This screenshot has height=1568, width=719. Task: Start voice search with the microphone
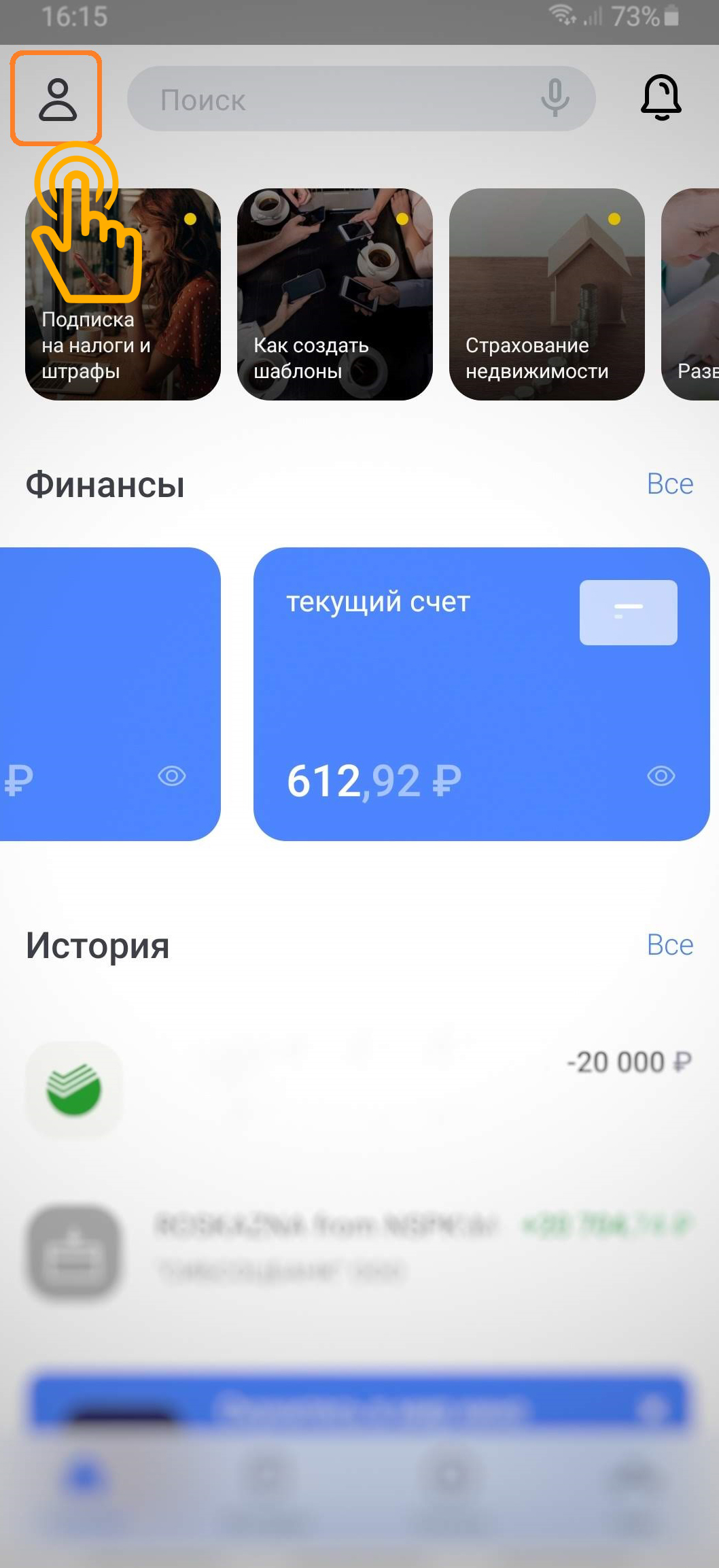[555, 97]
